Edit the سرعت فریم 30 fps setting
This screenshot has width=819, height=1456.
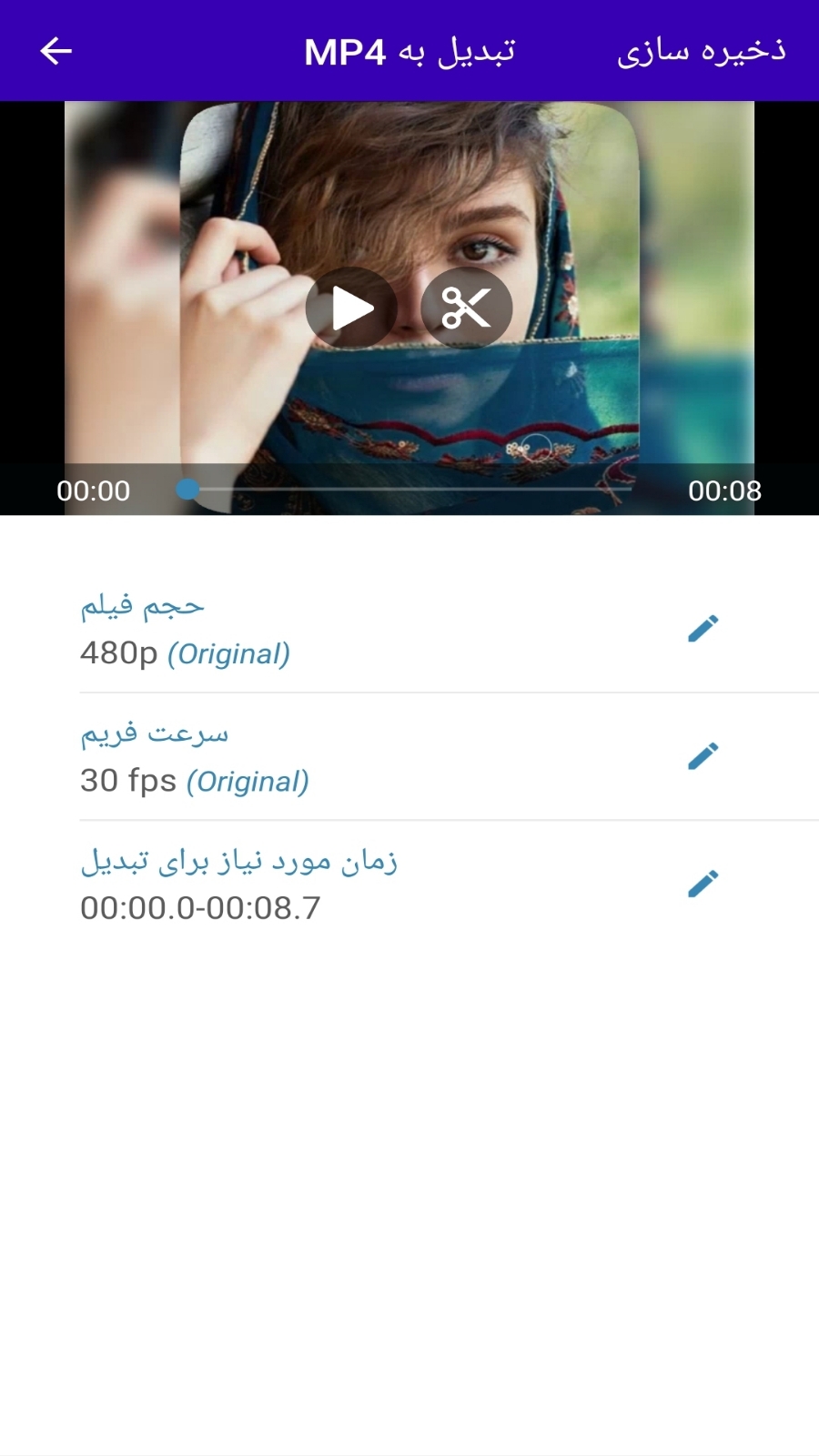click(x=703, y=755)
